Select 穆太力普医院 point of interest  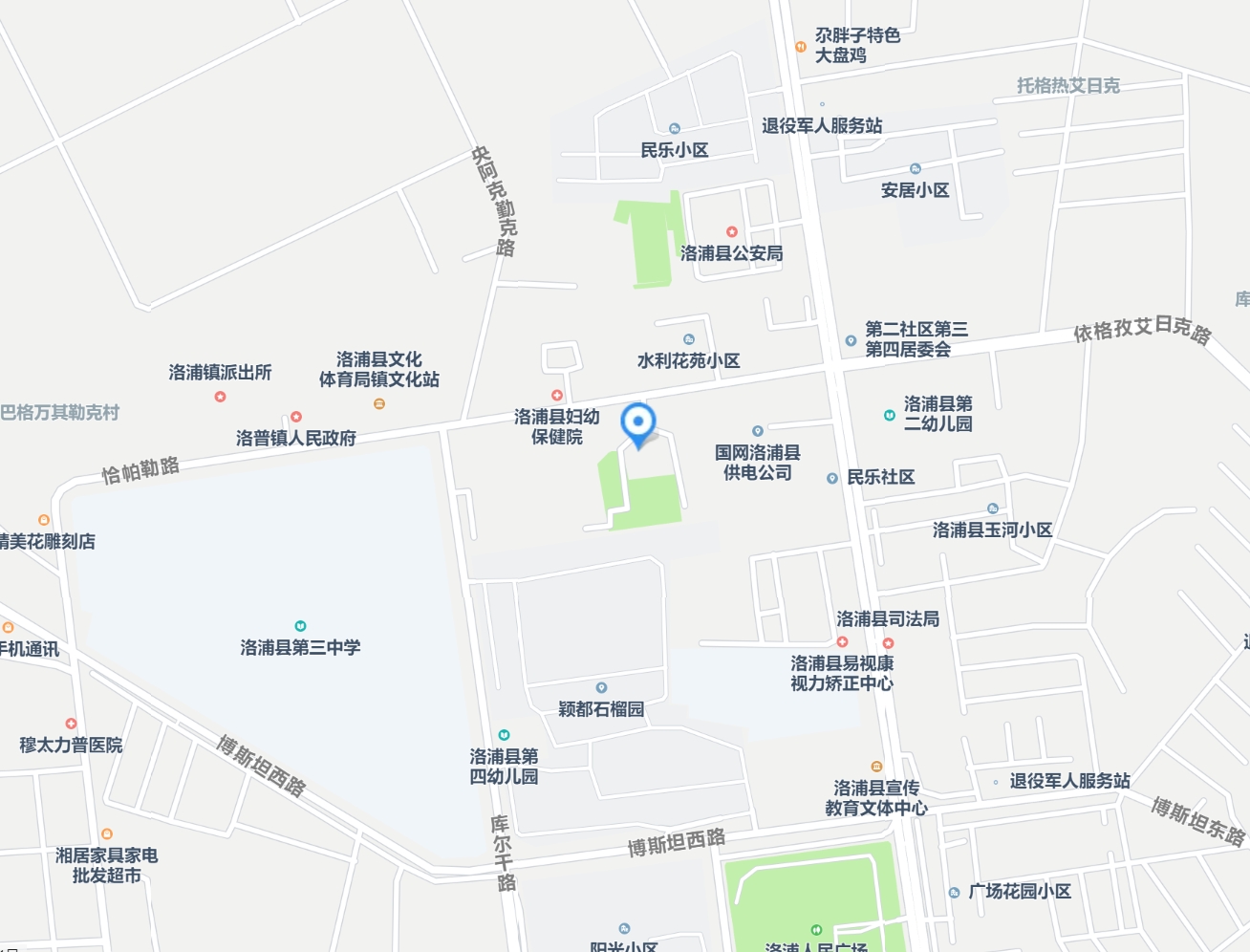(x=71, y=725)
